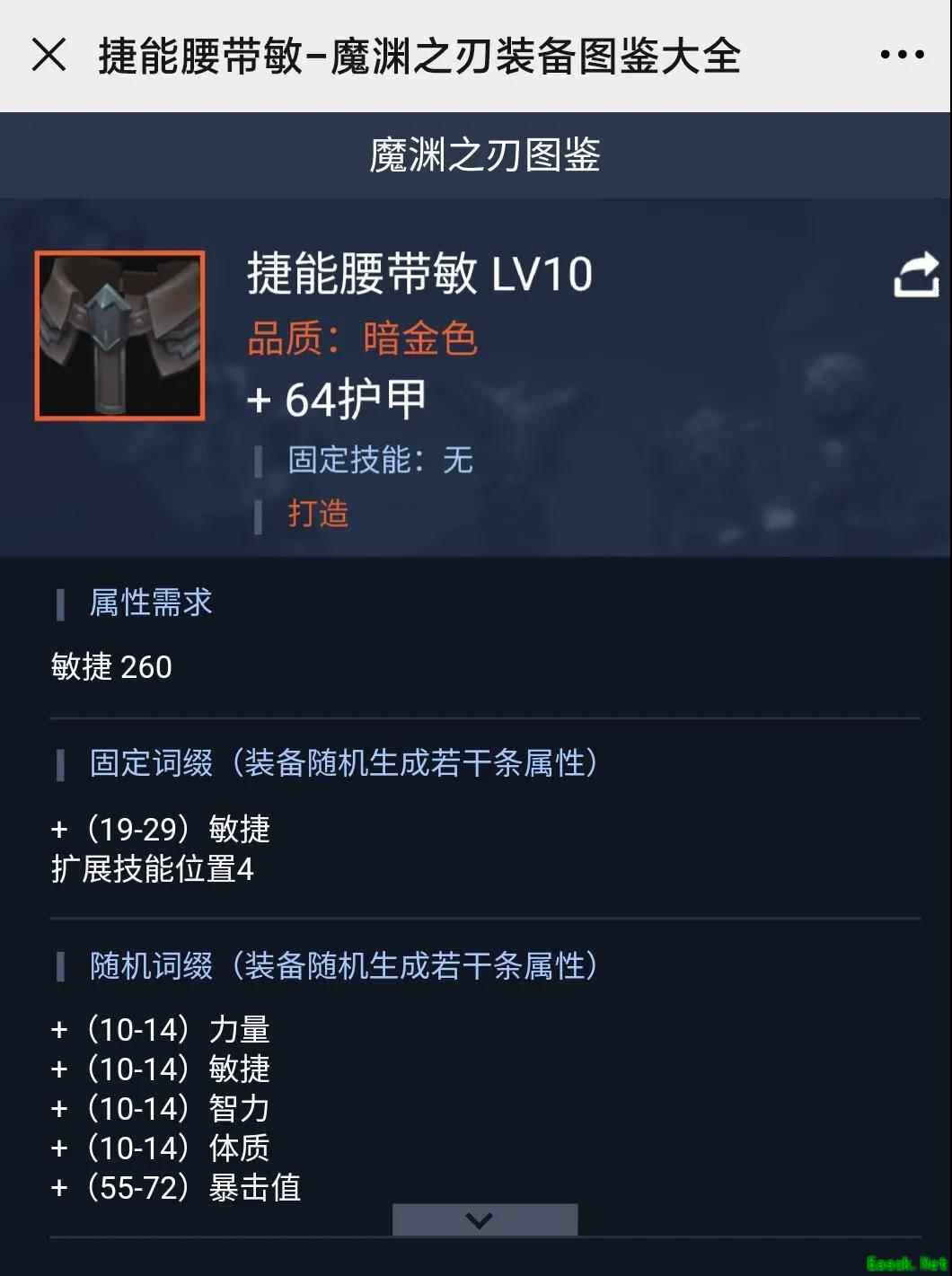
Task: Open the three-dot overflow menu
Action: pos(902,55)
